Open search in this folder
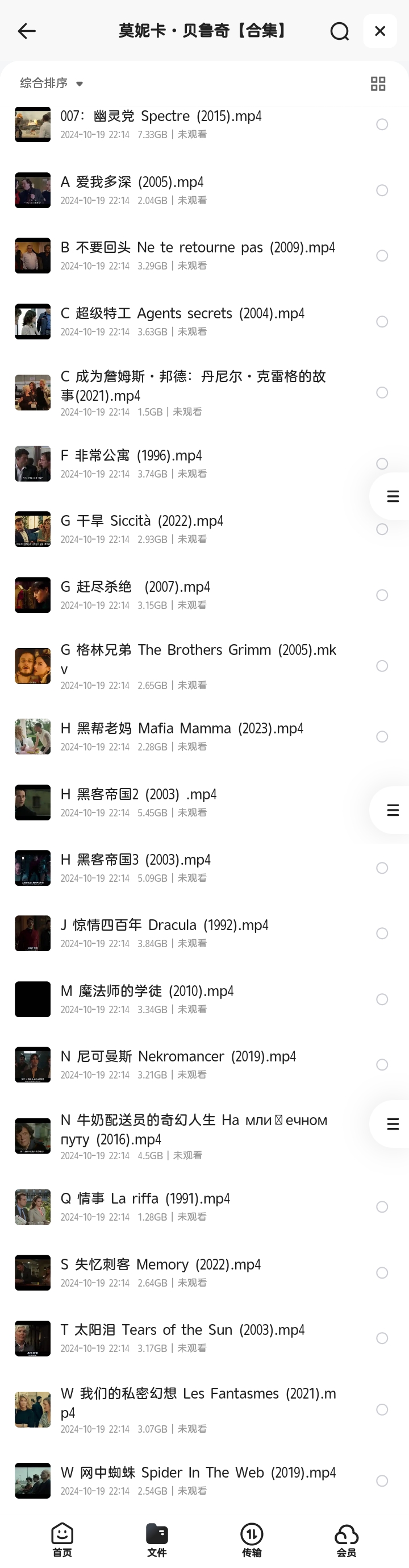 pyautogui.click(x=340, y=31)
